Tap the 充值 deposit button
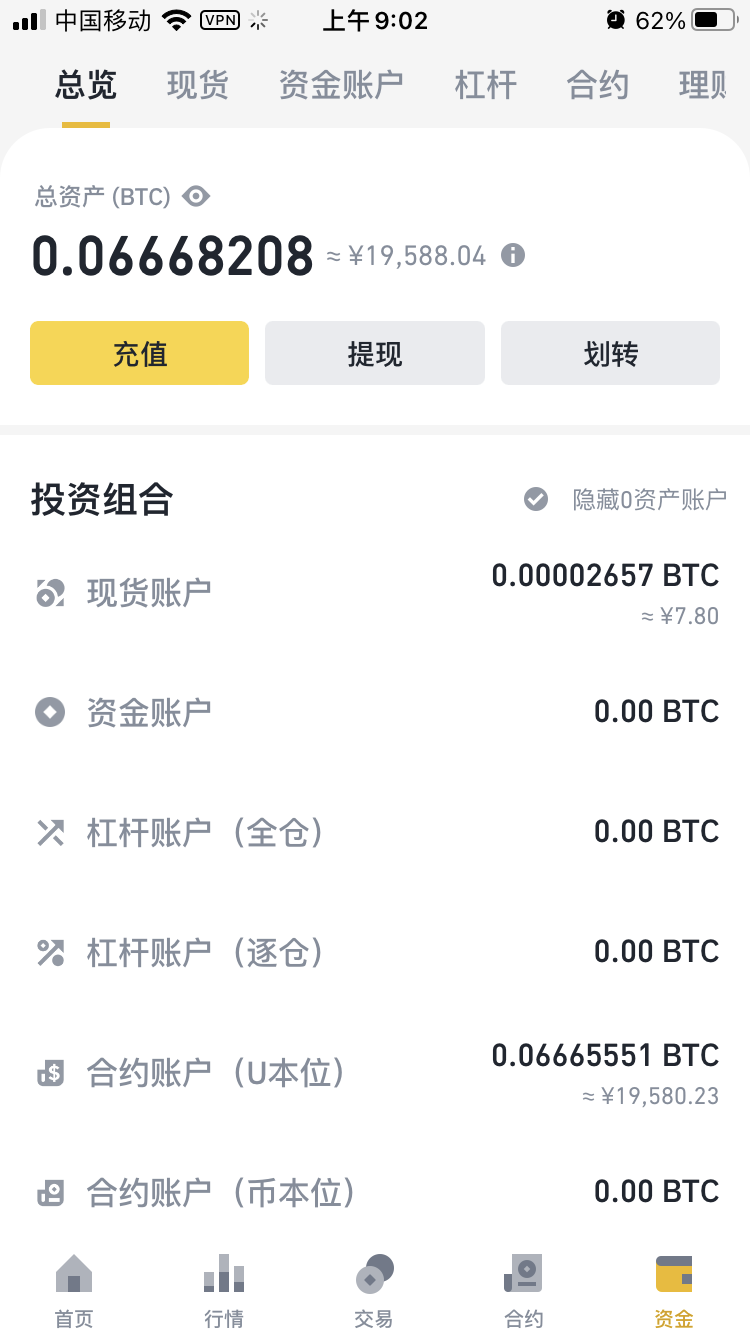 [139, 353]
